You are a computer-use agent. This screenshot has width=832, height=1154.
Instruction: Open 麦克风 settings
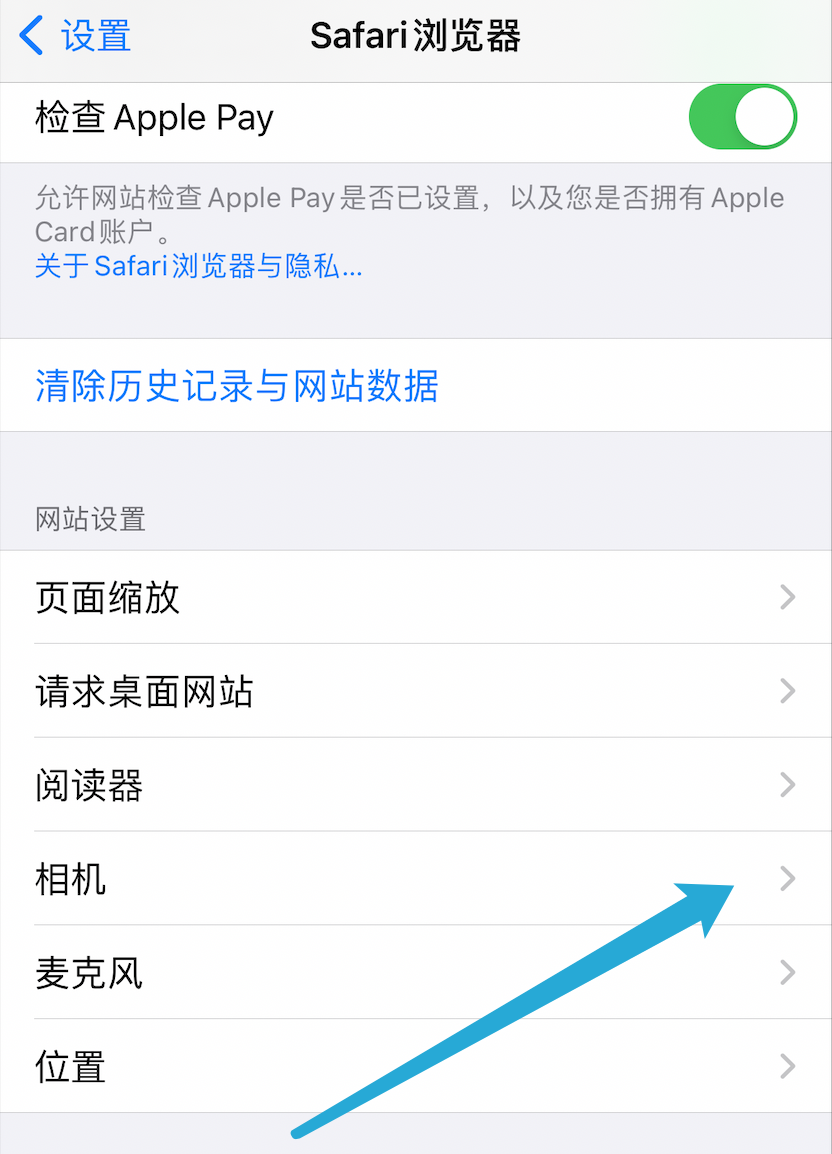pyautogui.click(x=415, y=972)
